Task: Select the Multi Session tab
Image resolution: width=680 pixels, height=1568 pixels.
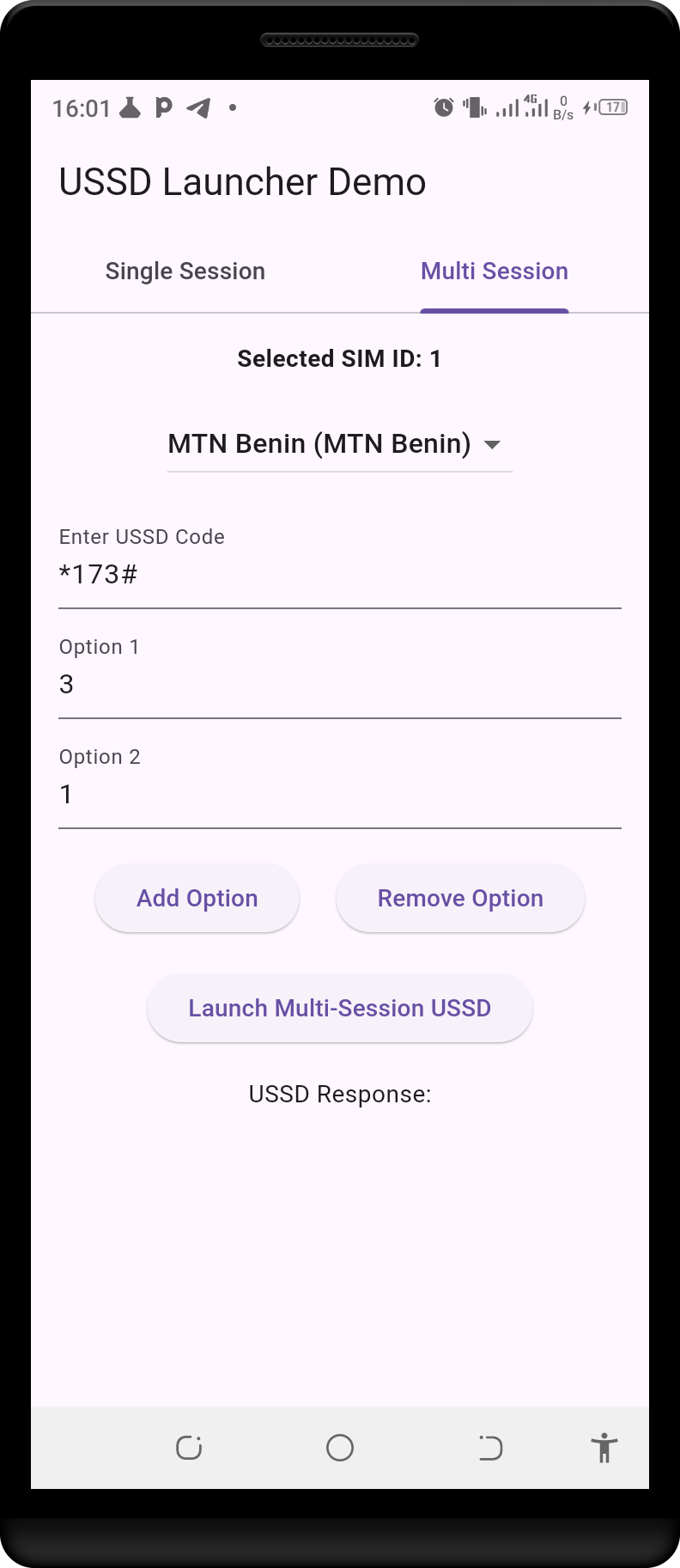Action: (x=494, y=272)
